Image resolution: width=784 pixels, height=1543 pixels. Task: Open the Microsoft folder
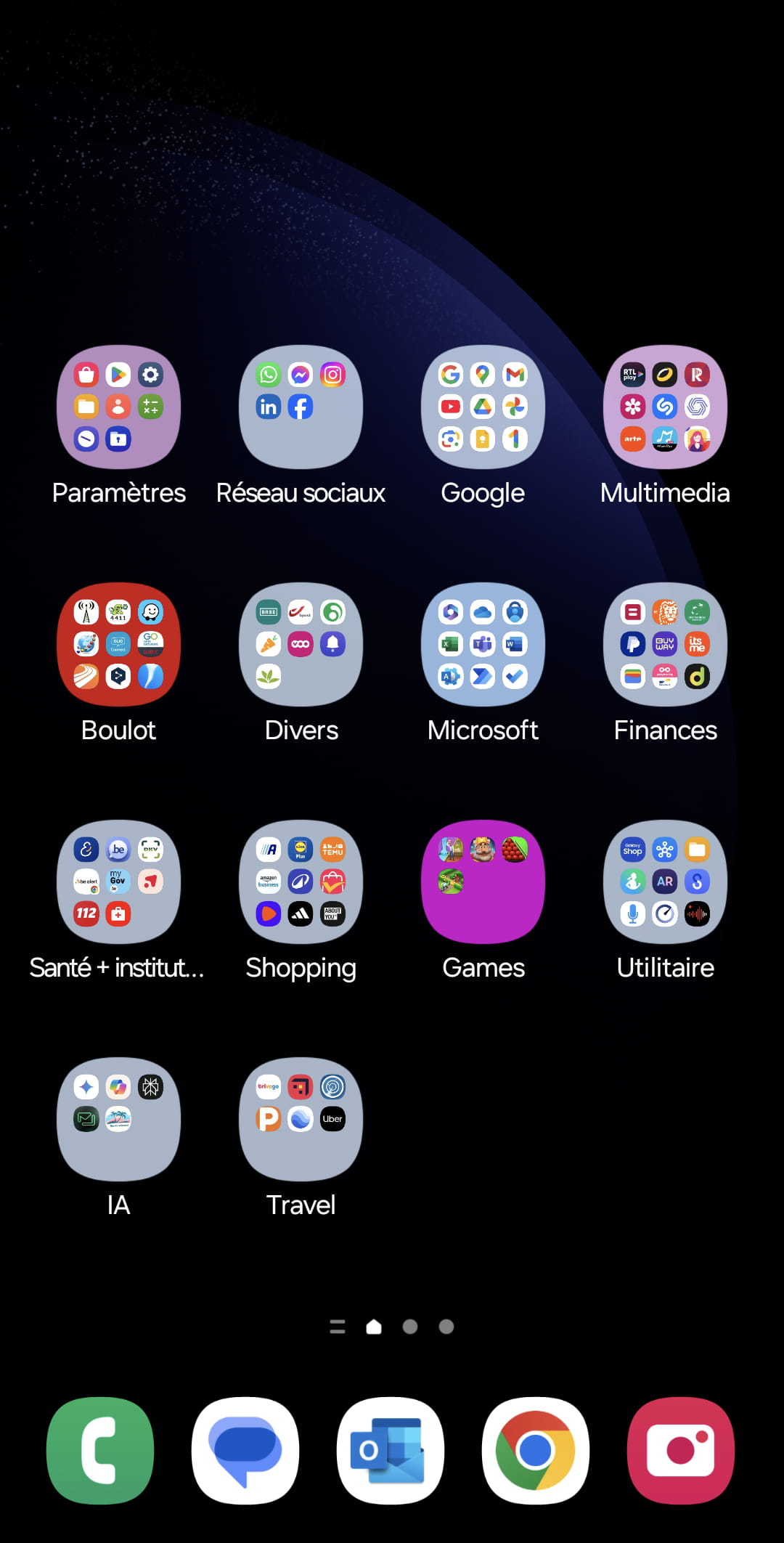tap(483, 644)
